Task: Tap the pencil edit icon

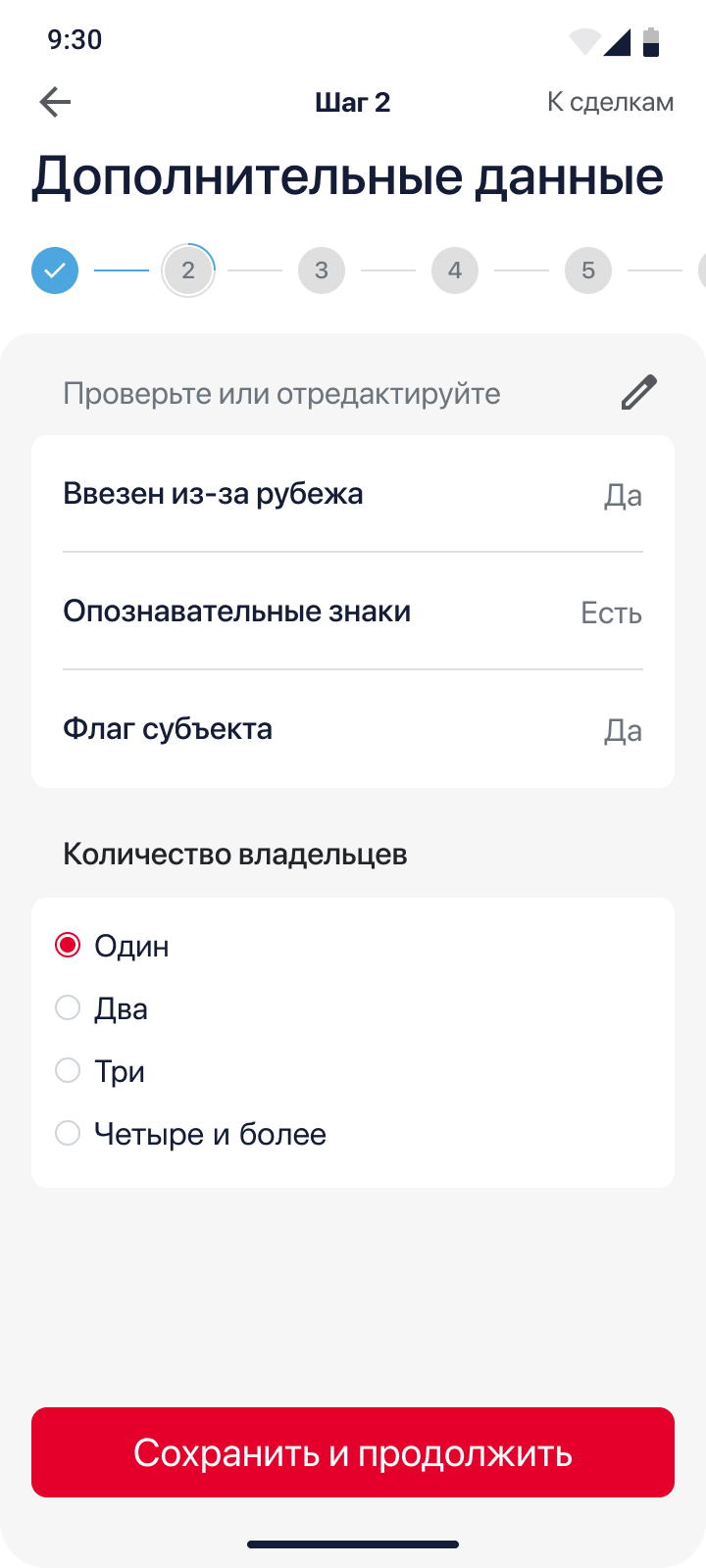Action: 639,393
